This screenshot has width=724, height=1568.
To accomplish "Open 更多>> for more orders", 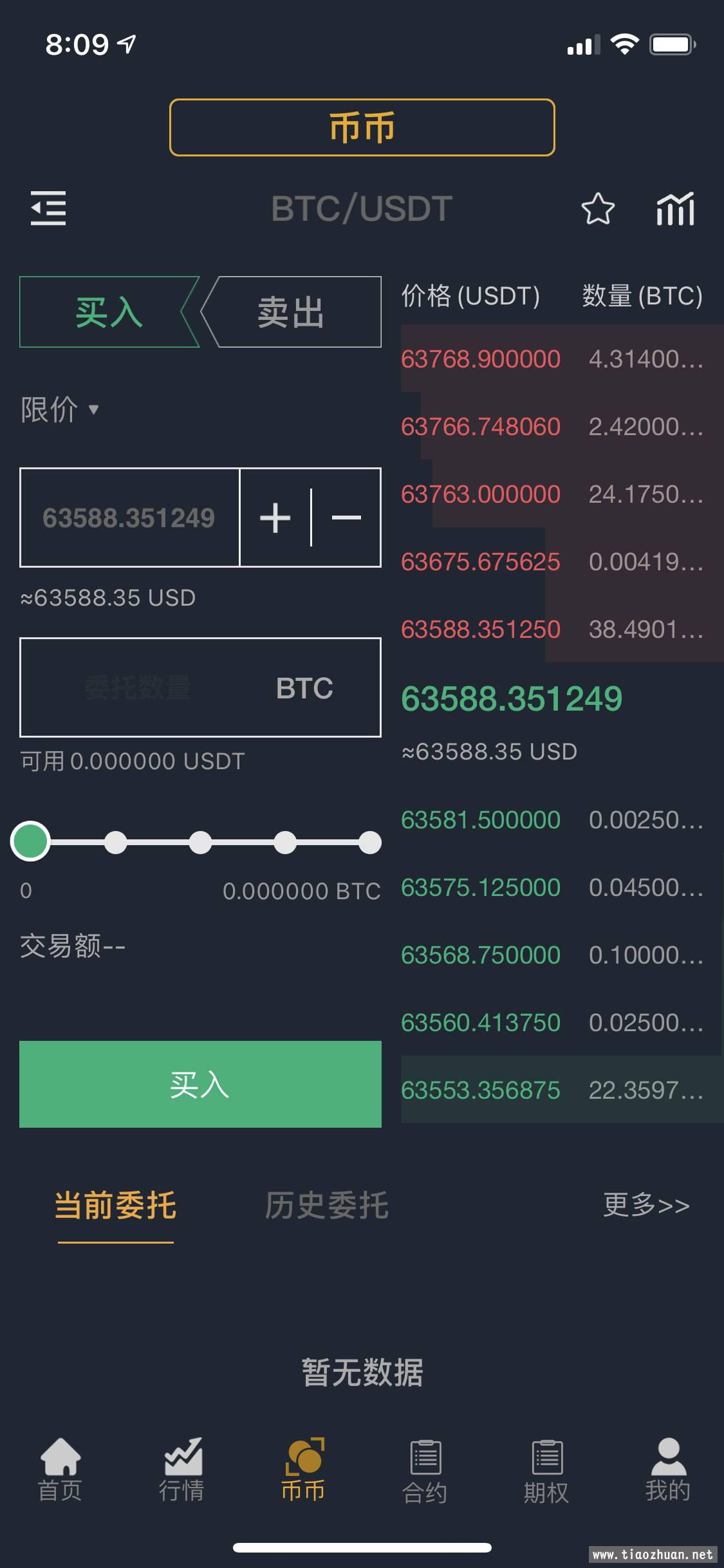I will (645, 1205).
